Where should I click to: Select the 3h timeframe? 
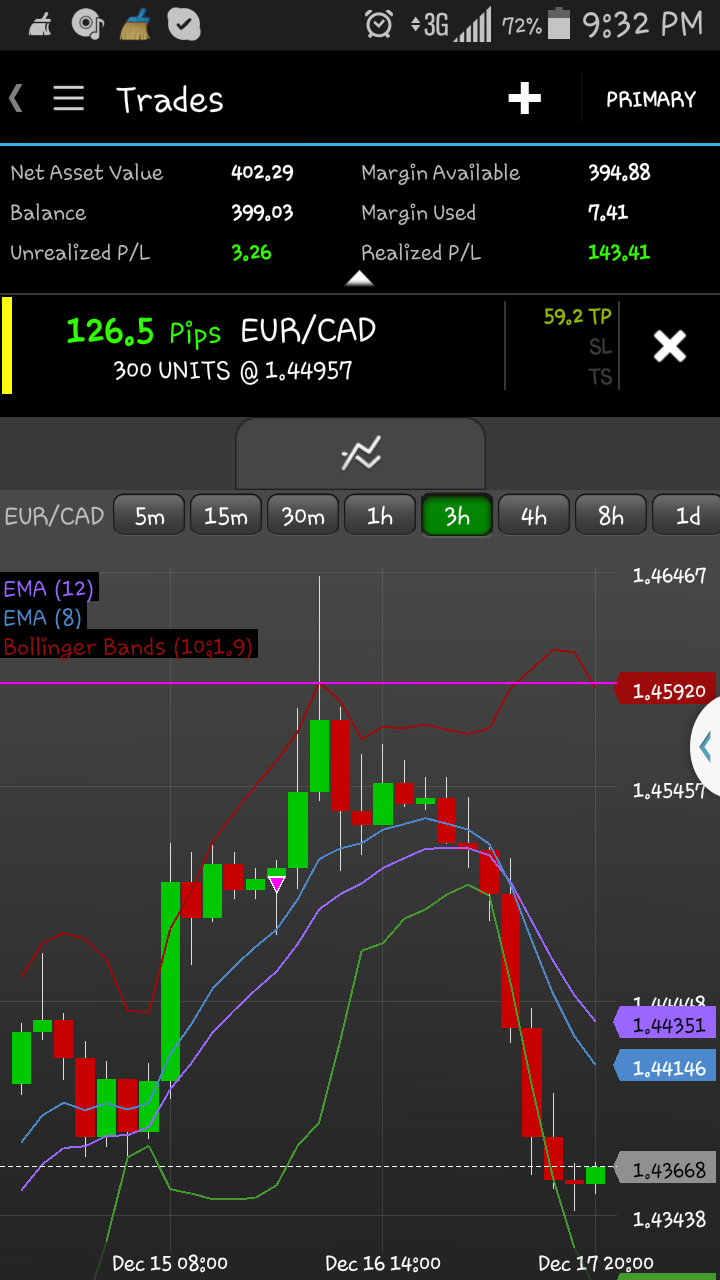pos(457,516)
